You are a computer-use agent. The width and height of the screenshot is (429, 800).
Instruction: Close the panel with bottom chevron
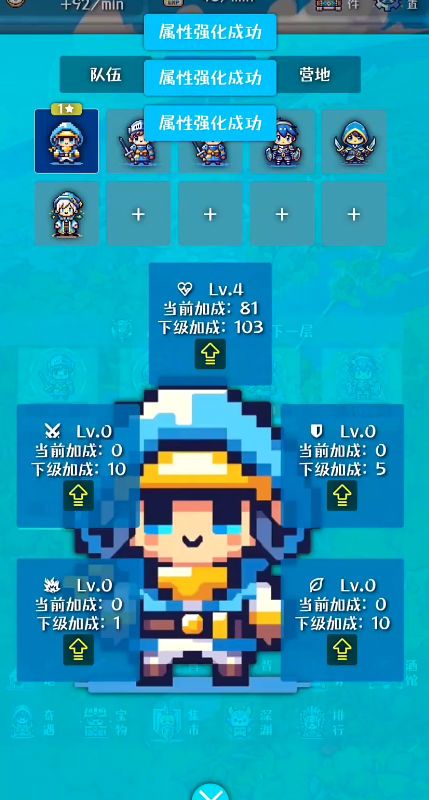pos(210,792)
